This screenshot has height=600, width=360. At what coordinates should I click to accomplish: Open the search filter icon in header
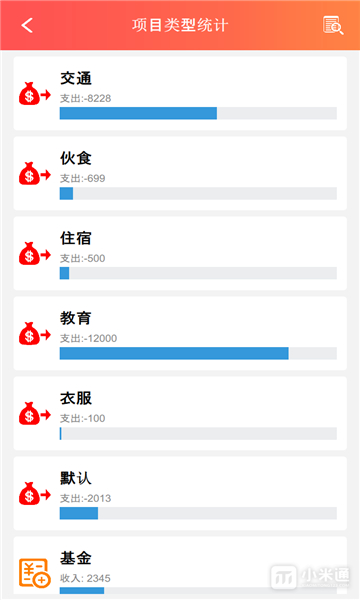click(x=333, y=26)
